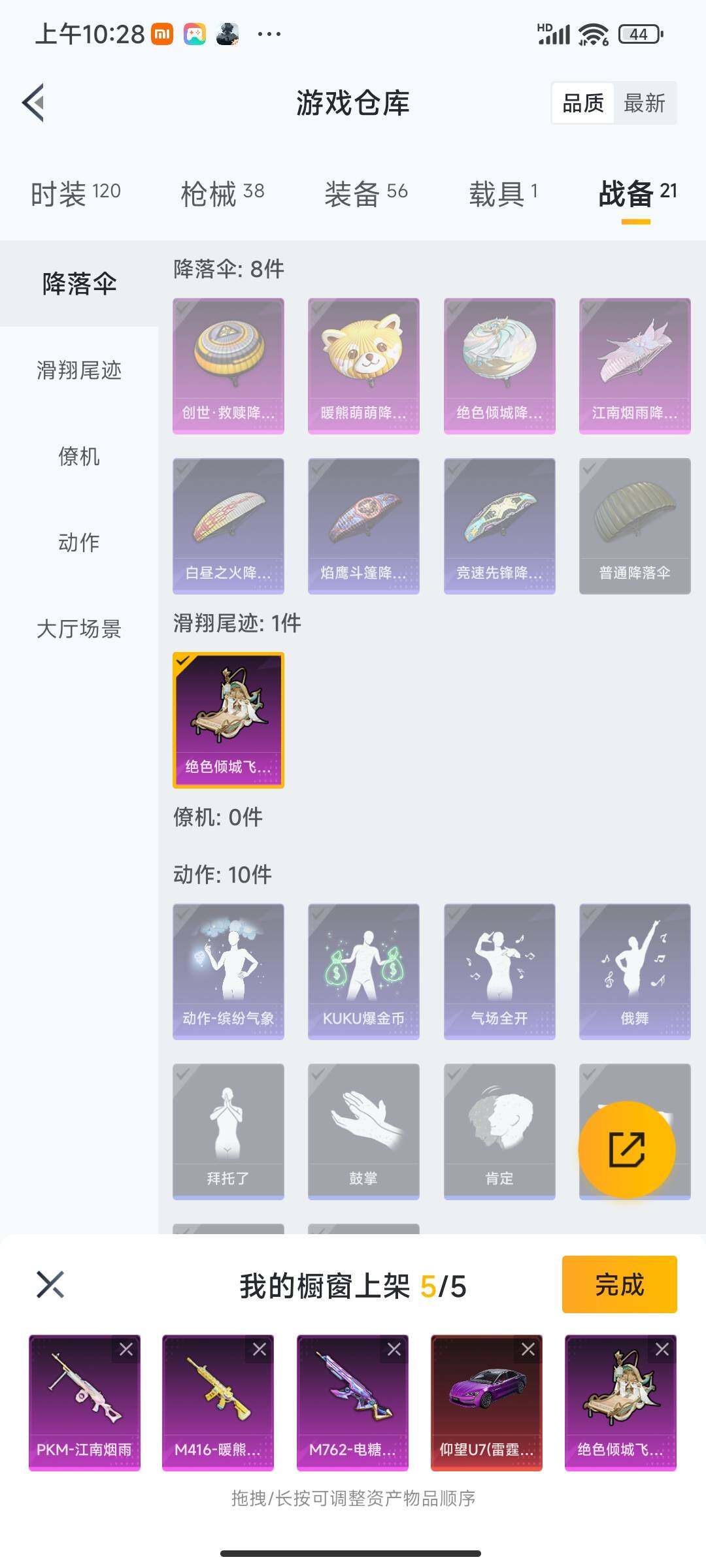This screenshot has width=706, height=1568.
Task: Deselect the 绝色倾城飞 glide trail item
Action: coord(228,719)
